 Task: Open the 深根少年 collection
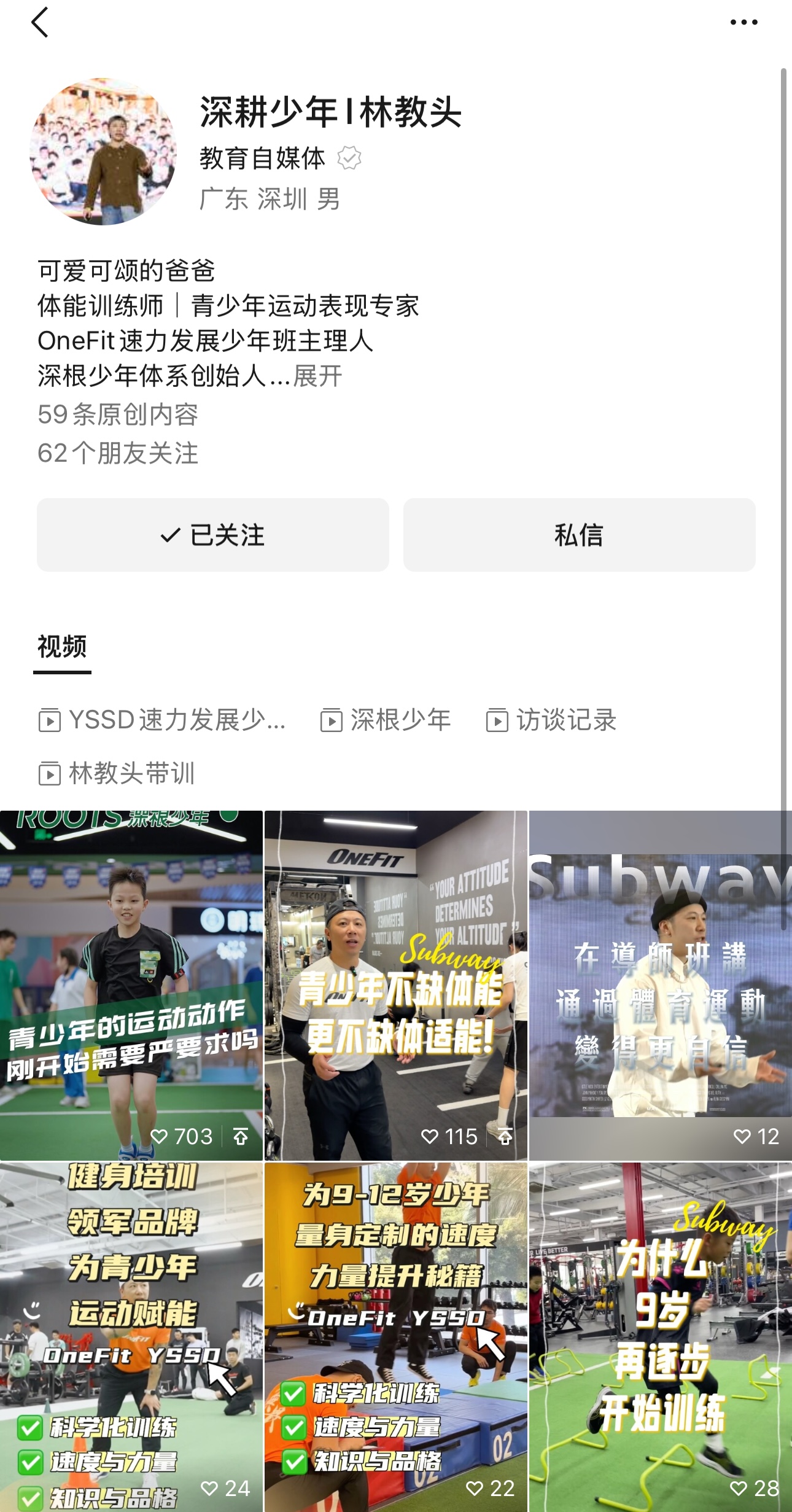(x=386, y=720)
